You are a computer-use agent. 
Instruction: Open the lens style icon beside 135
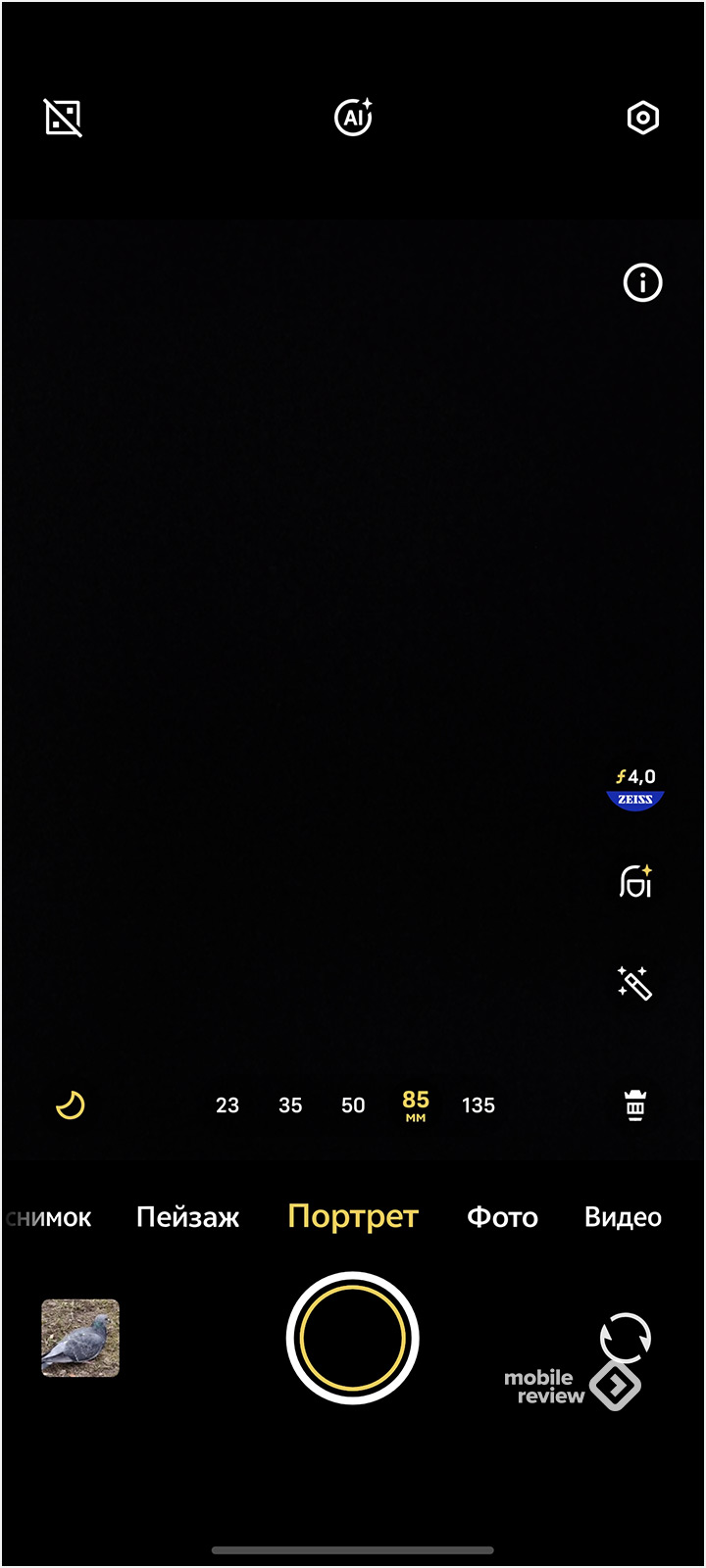tap(635, 1105)
